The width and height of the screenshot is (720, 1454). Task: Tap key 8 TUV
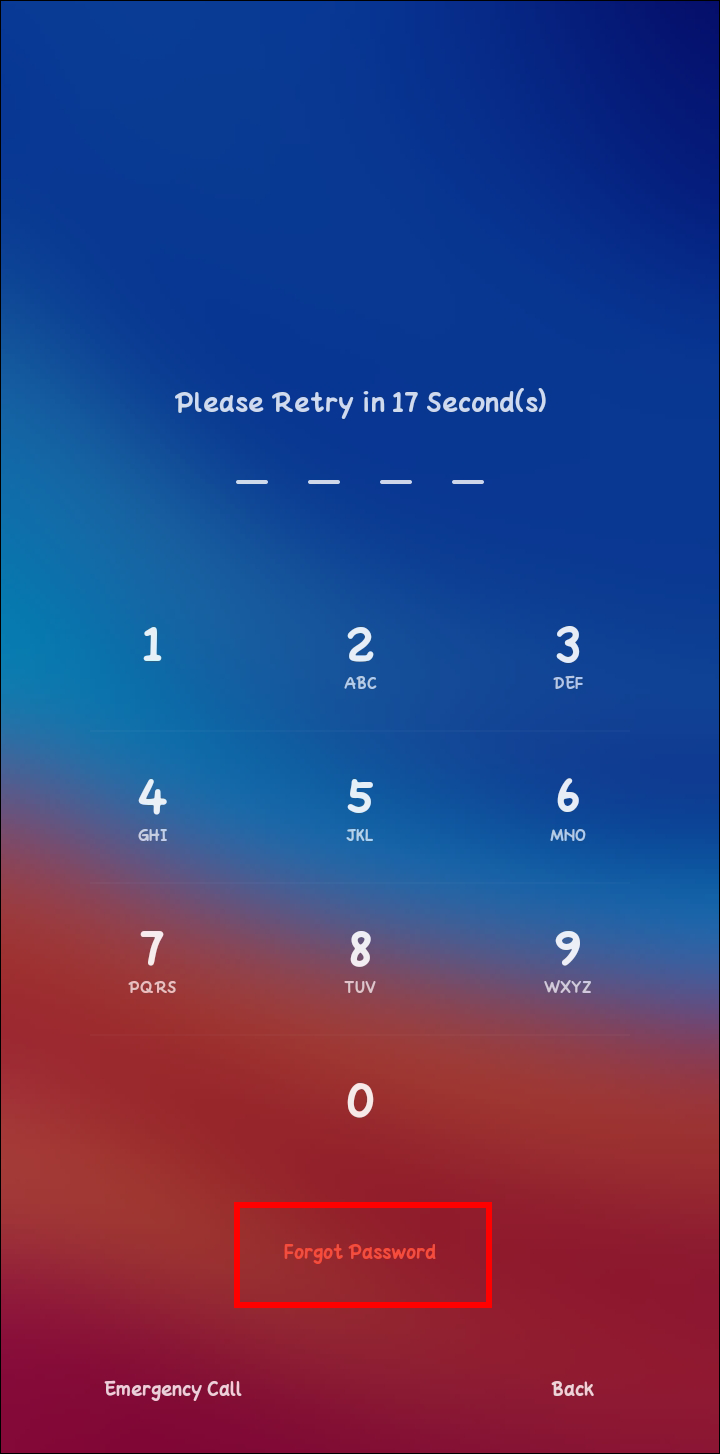point(360,960)
